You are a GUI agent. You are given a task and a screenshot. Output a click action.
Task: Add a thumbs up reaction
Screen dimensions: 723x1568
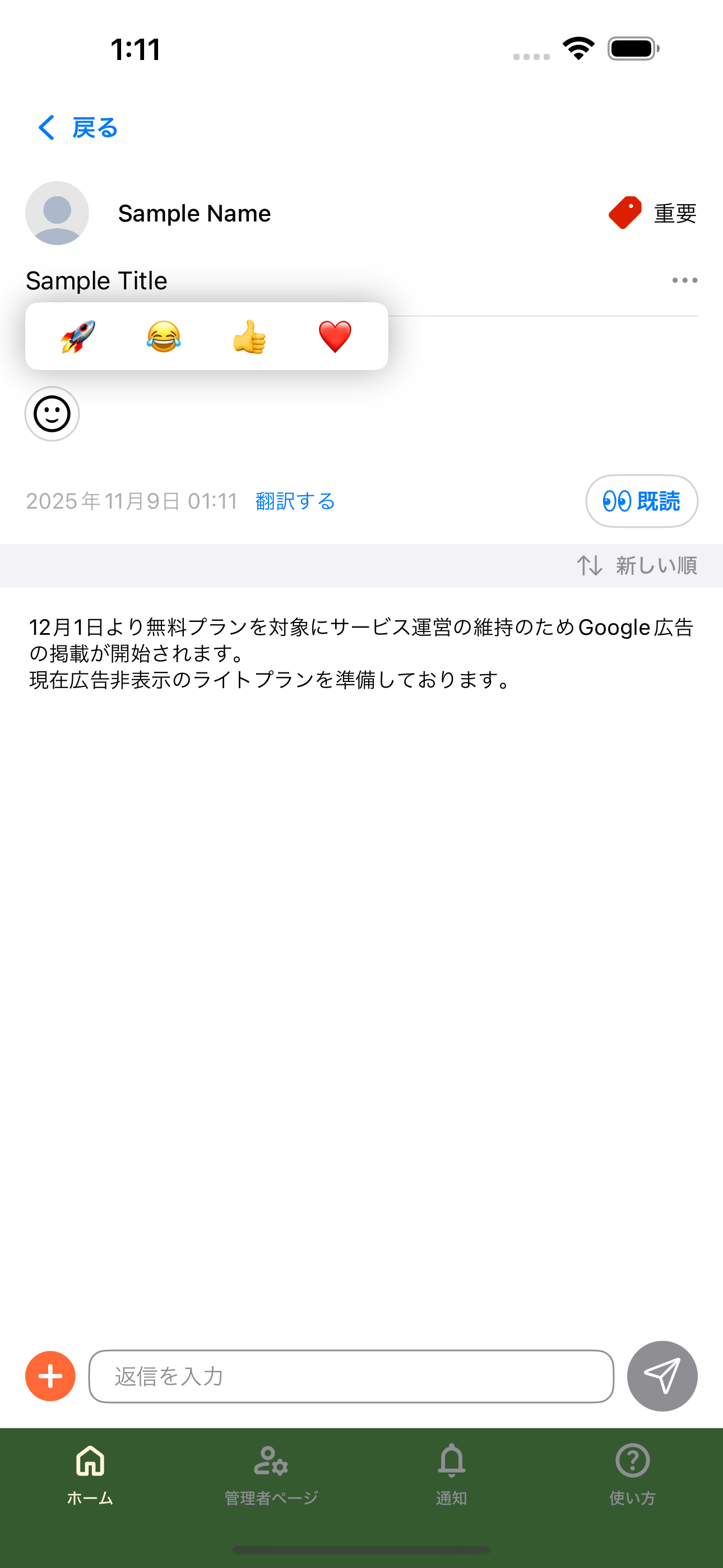pos(249,337)
